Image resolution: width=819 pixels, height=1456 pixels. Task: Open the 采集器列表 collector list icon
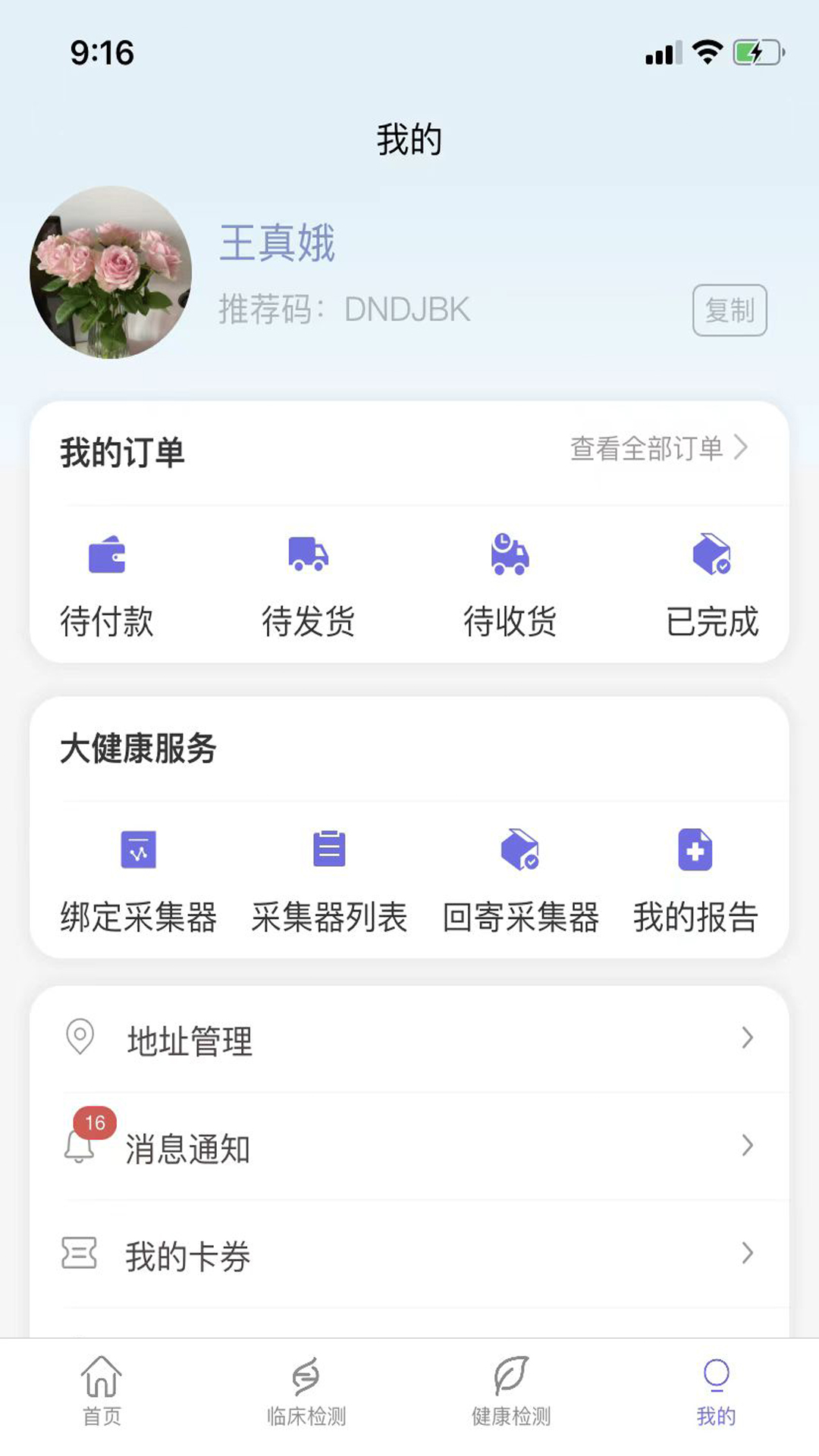coord(328,851)
